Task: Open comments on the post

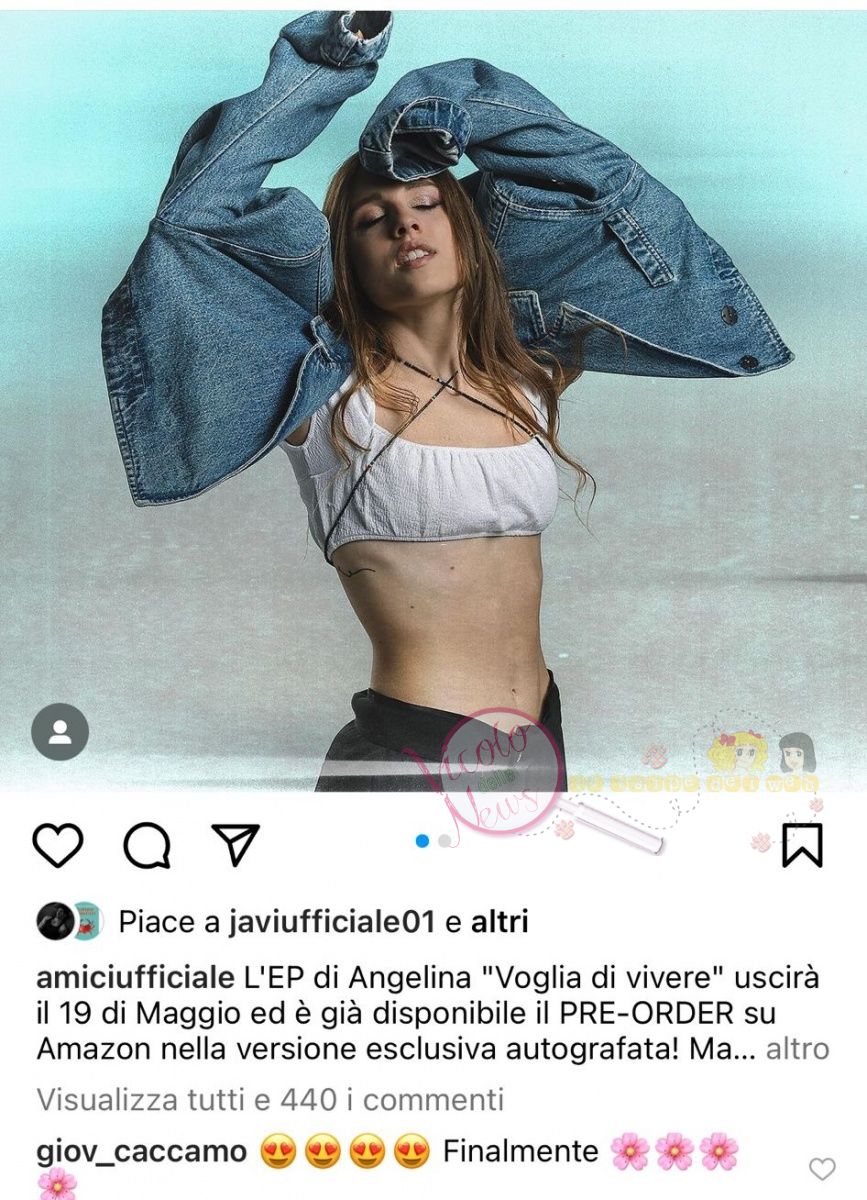Action: click(x=146, y=846)
